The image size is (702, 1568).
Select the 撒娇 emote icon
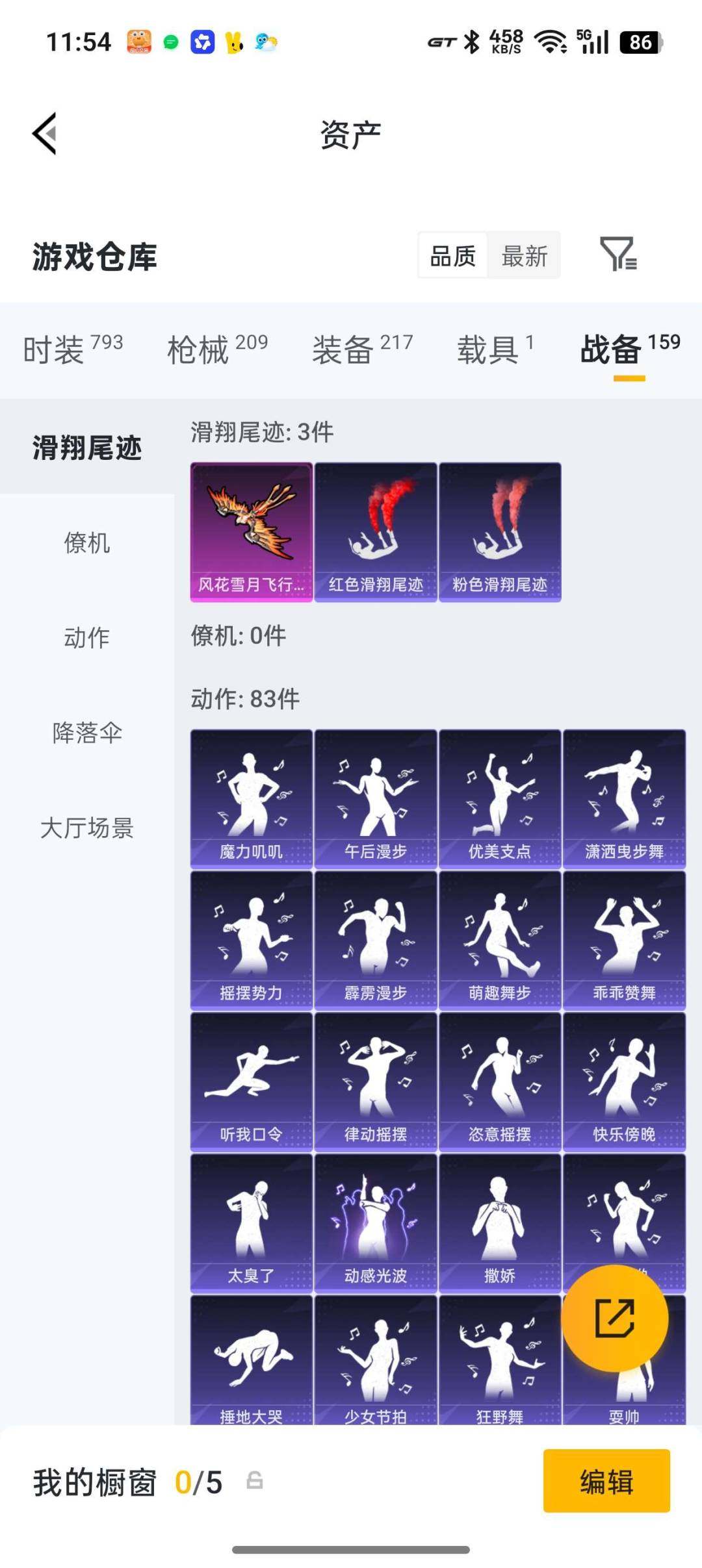[499, 1228]
